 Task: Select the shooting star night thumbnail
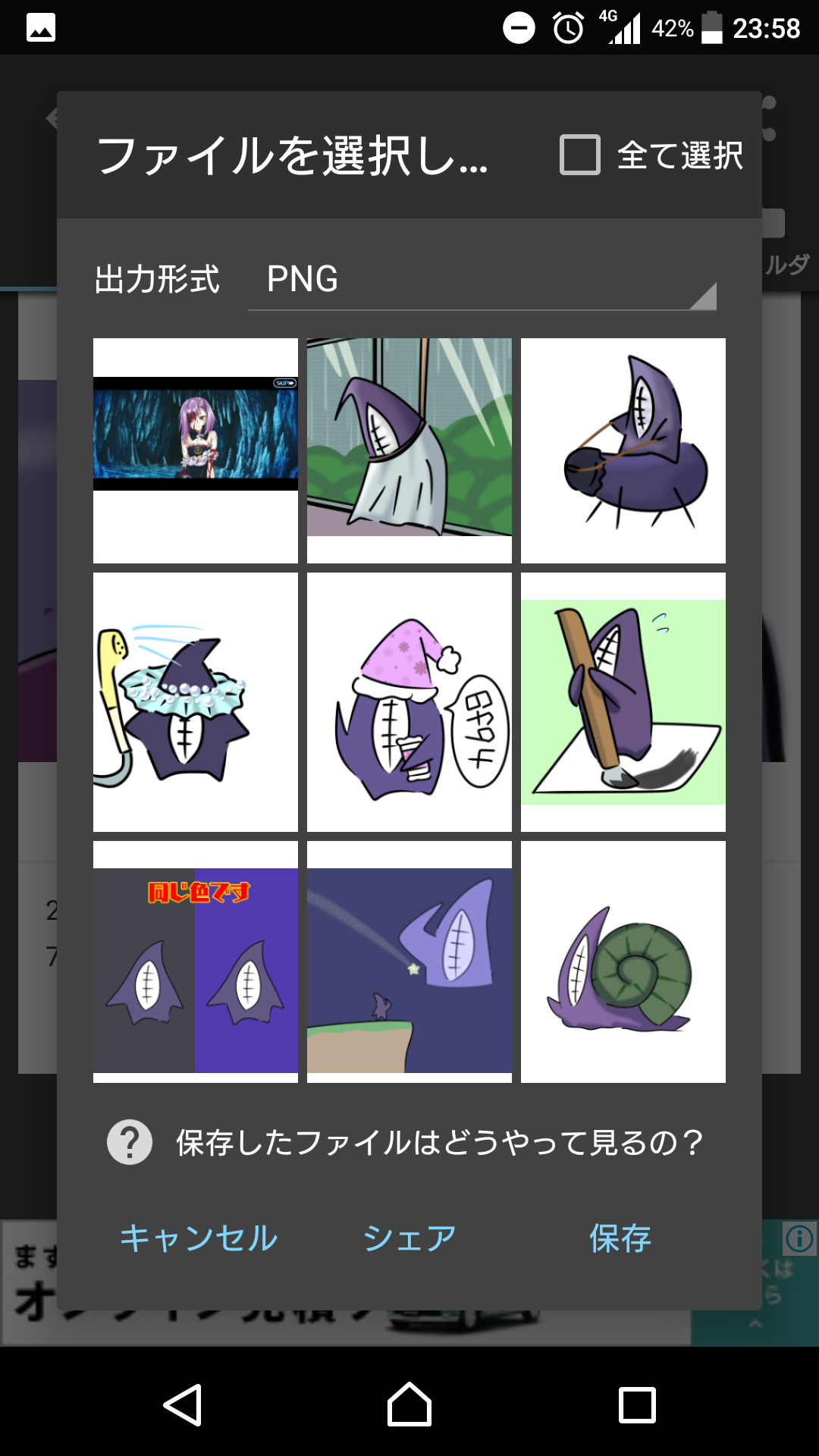tap(409, 962)
